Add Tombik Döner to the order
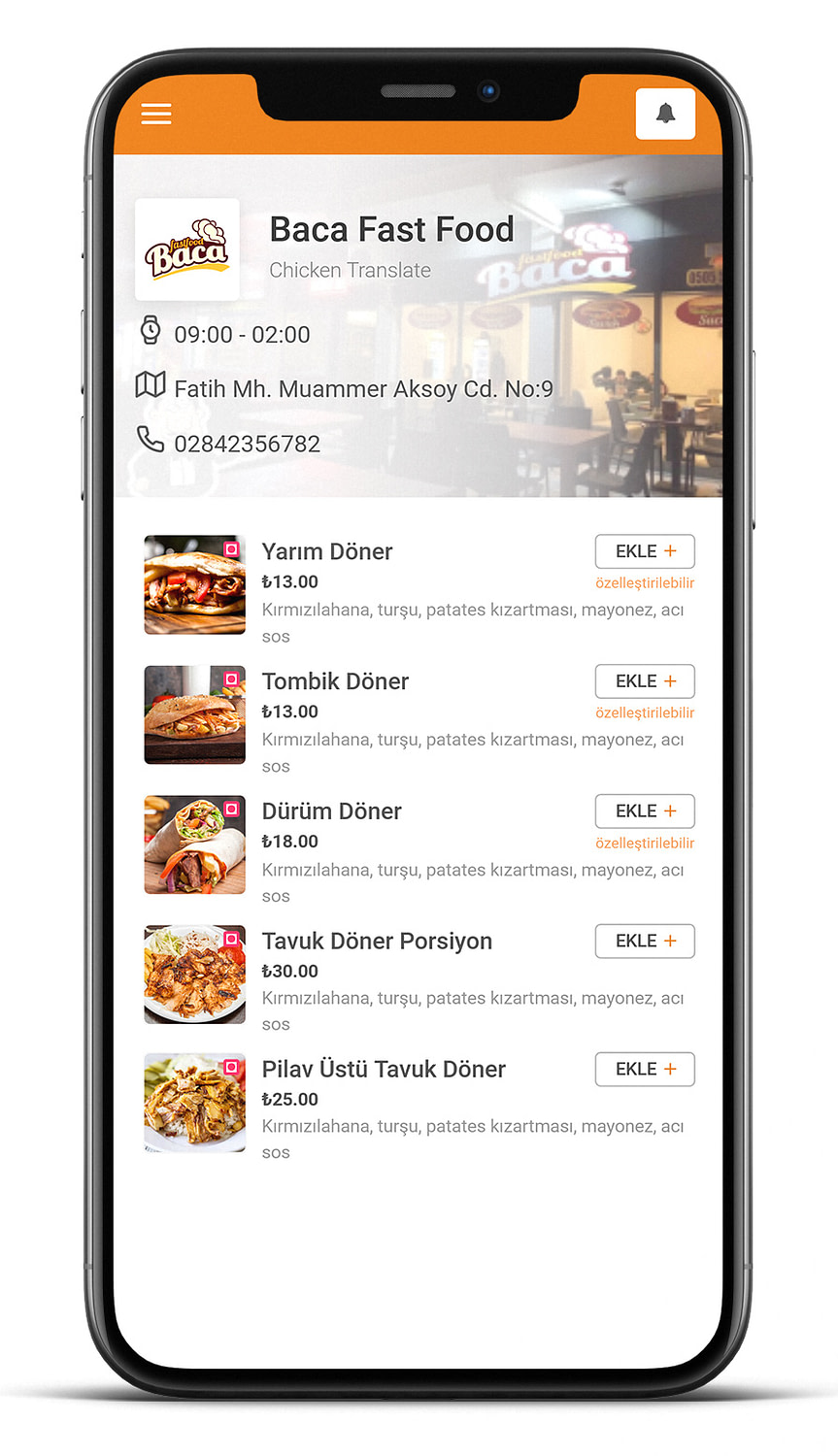838x1456 pixels. [645, 681]
